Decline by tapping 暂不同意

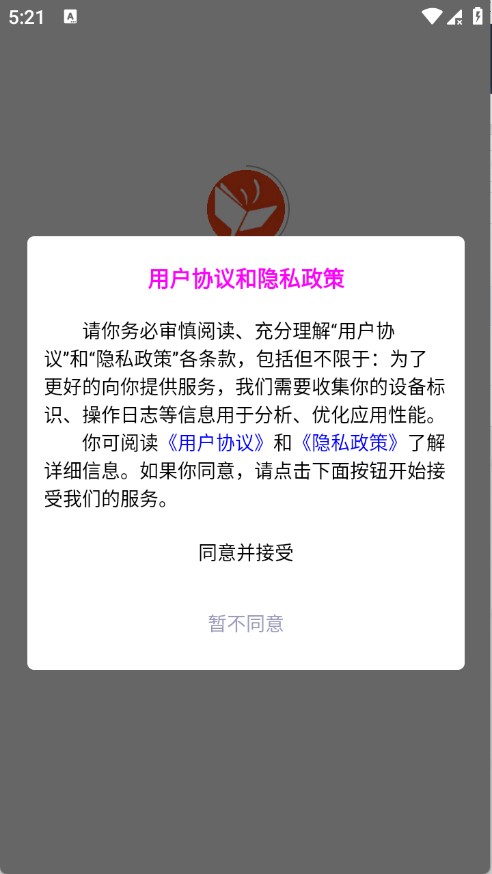click(x=246, y=623)
